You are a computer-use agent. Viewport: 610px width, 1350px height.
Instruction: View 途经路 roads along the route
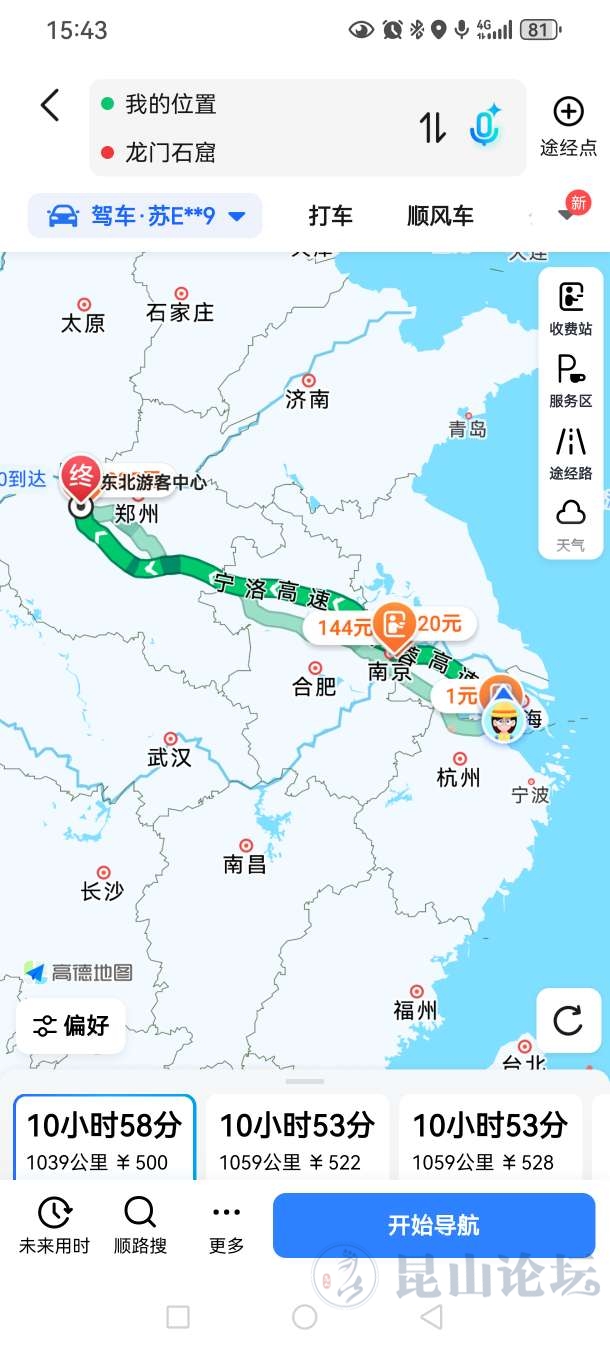[571, 452]
